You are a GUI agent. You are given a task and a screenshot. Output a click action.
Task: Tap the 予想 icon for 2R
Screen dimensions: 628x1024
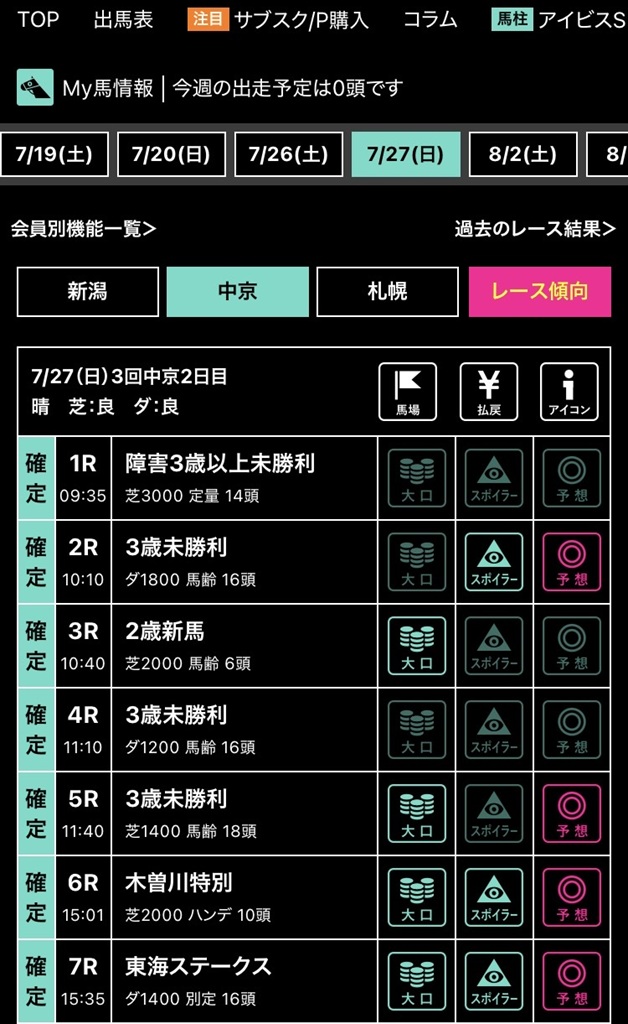coord(572,561)
